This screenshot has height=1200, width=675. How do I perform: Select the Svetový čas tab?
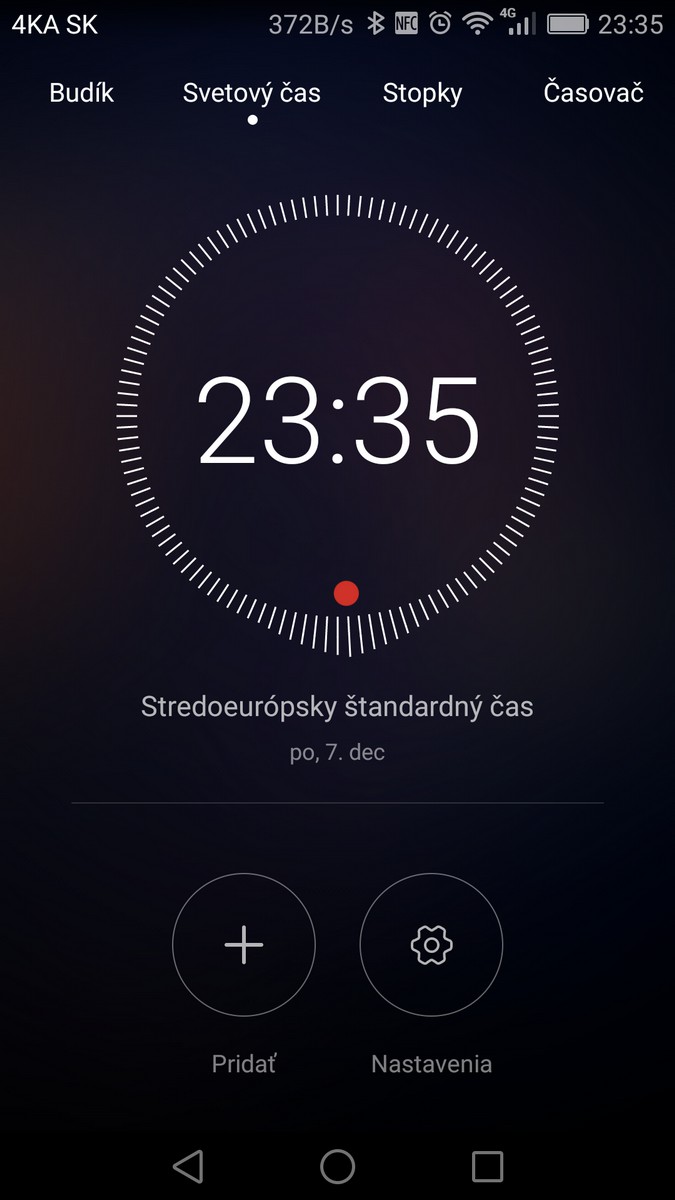[252, 93]
